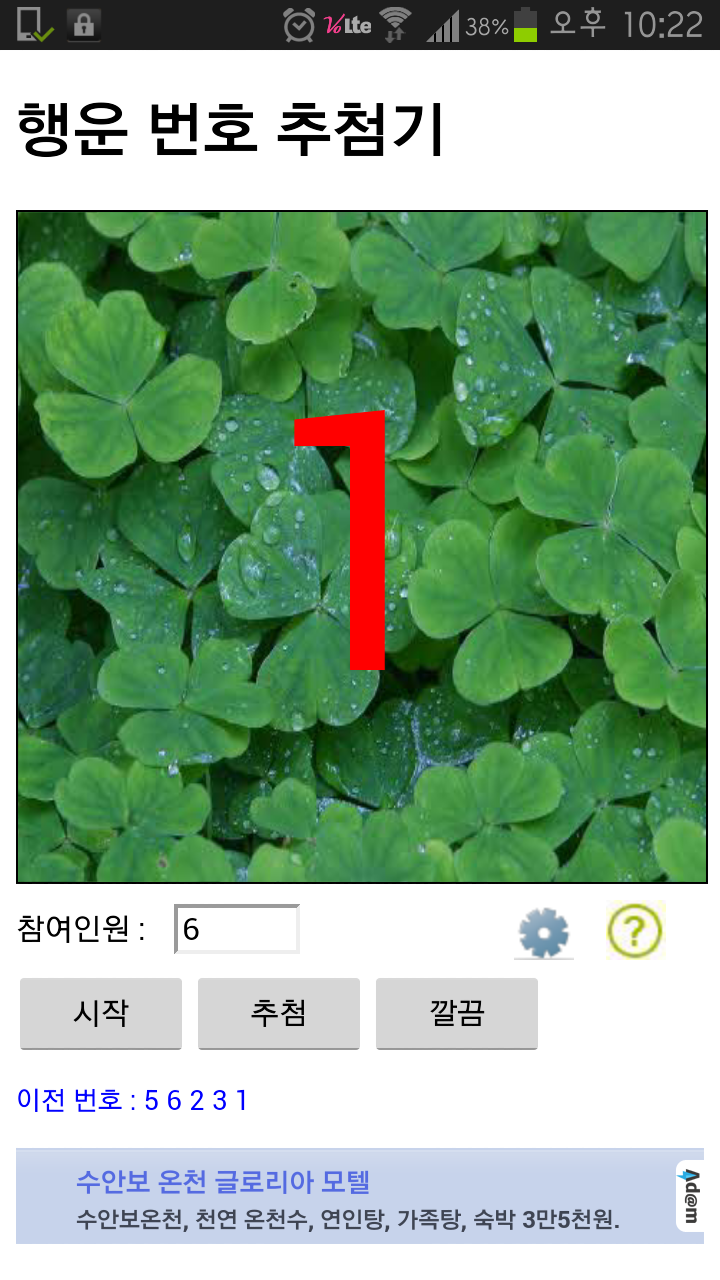Edit the 참여인원 number field
Viewport: 720px width, 1280px height.
(237, 930)
